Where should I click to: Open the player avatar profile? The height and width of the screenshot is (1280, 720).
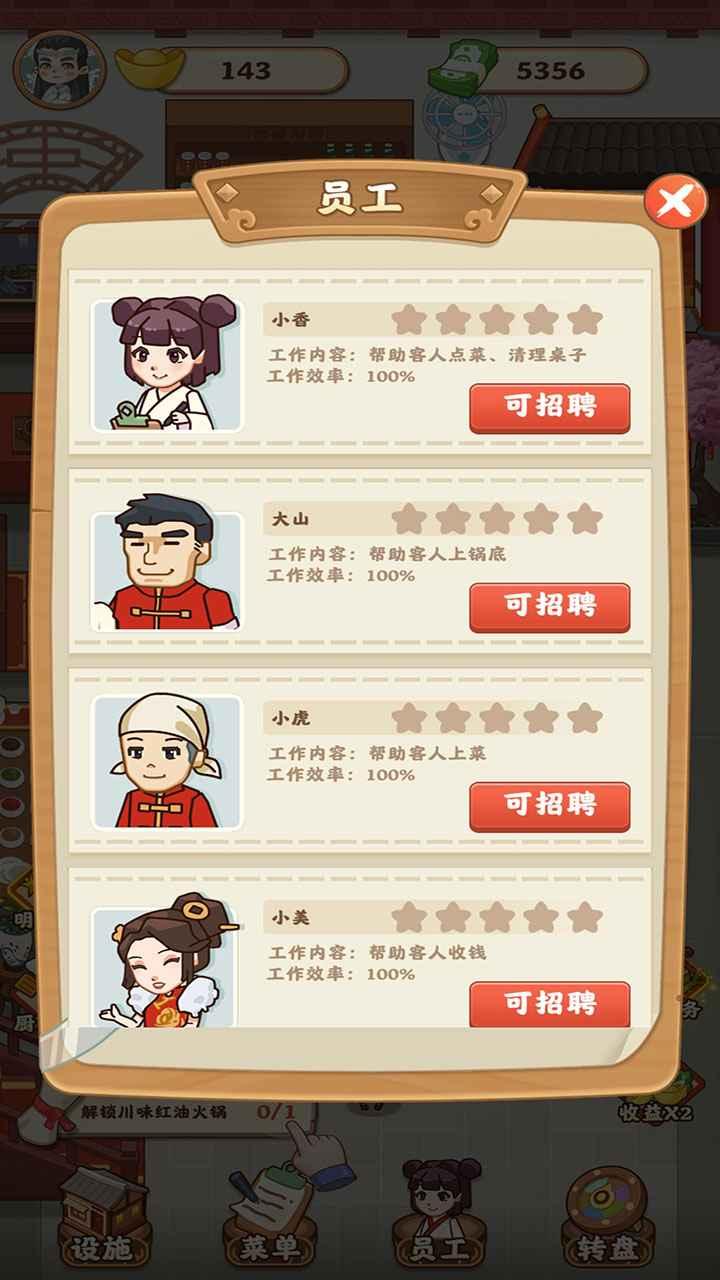[x=58, y=68]
